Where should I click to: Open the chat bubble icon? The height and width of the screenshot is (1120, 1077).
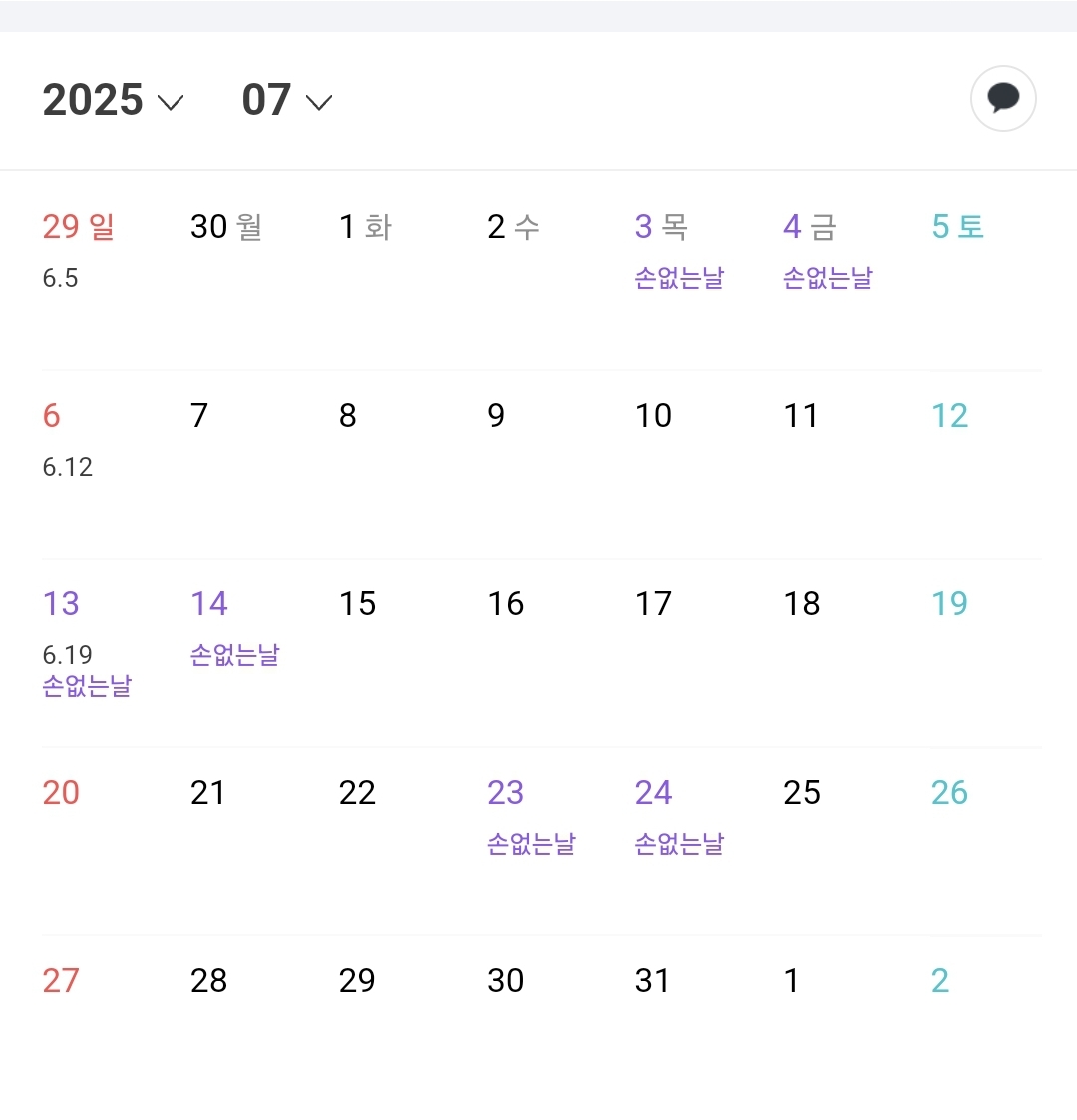(1003, 99)
